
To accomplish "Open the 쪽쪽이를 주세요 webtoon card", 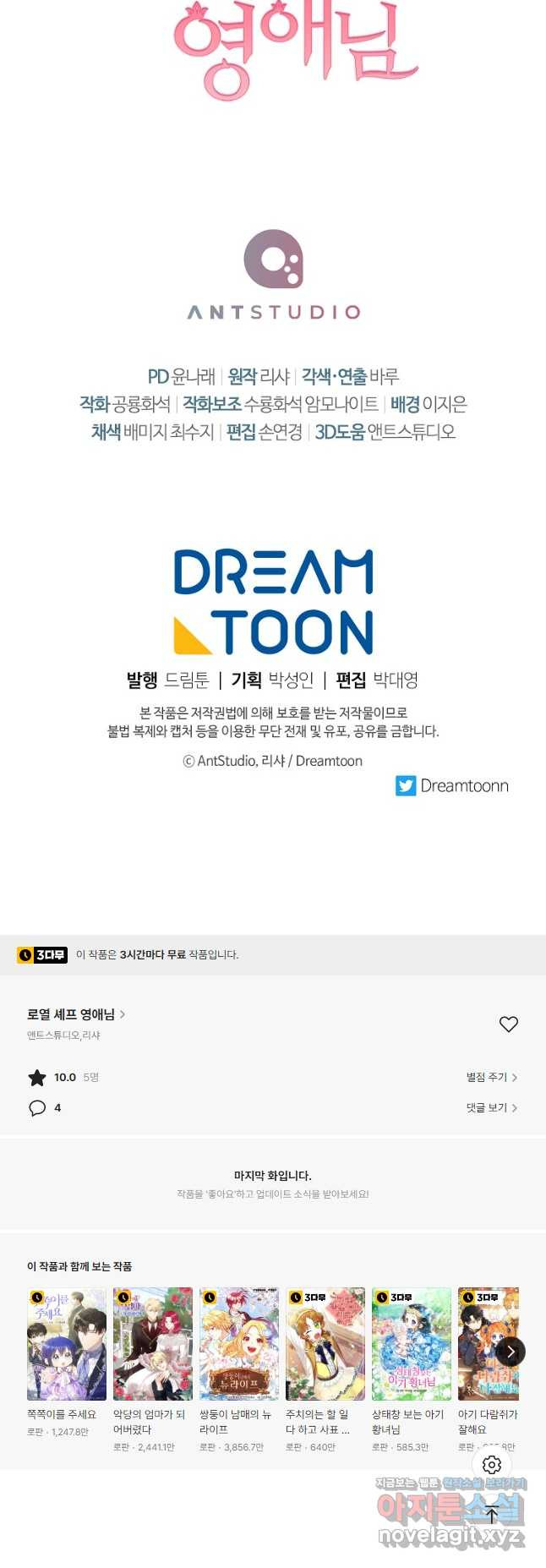I will click(x=67, y=1344).
